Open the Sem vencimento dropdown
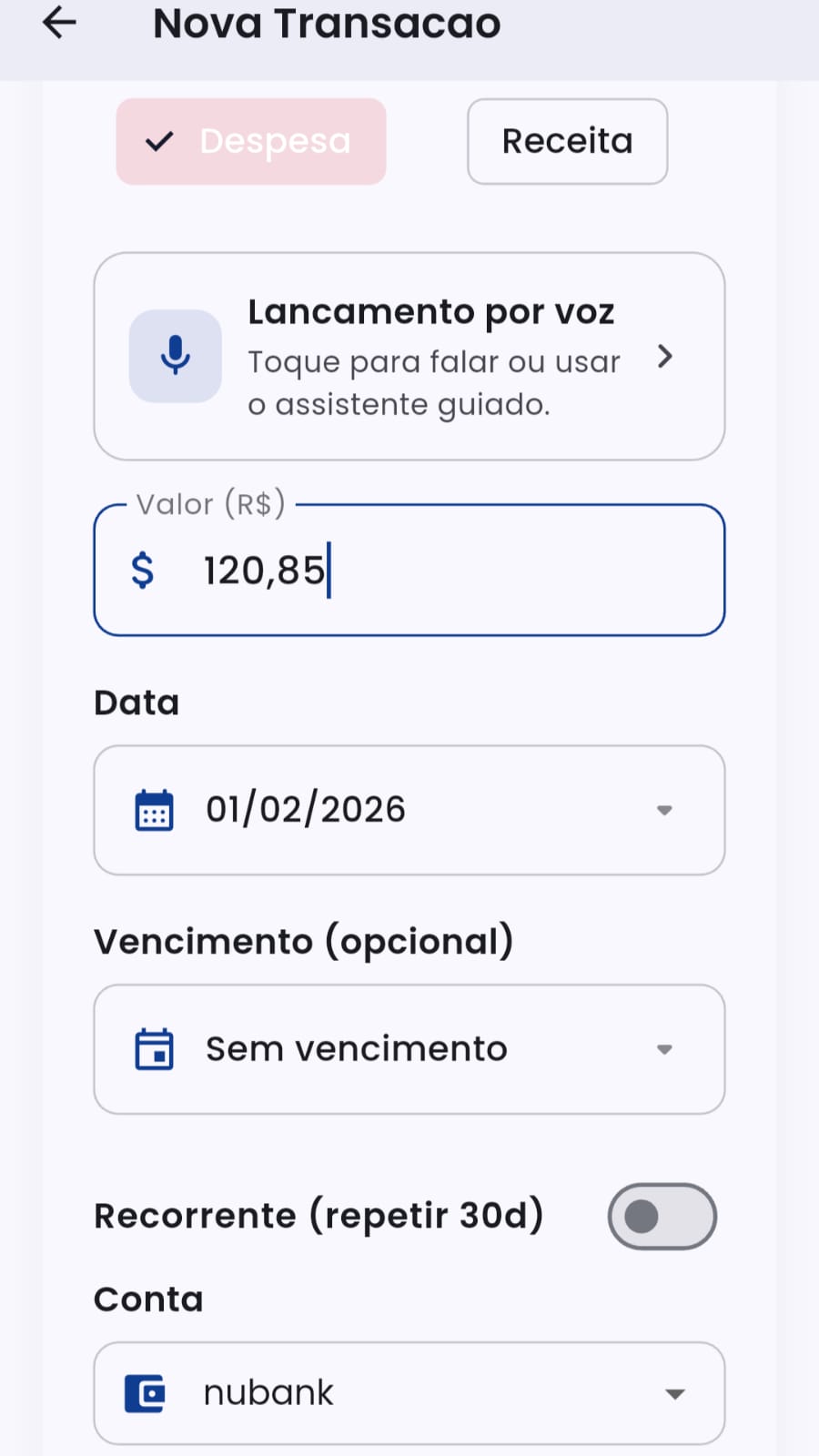 pyautogui.click(x=666, y=1048)
